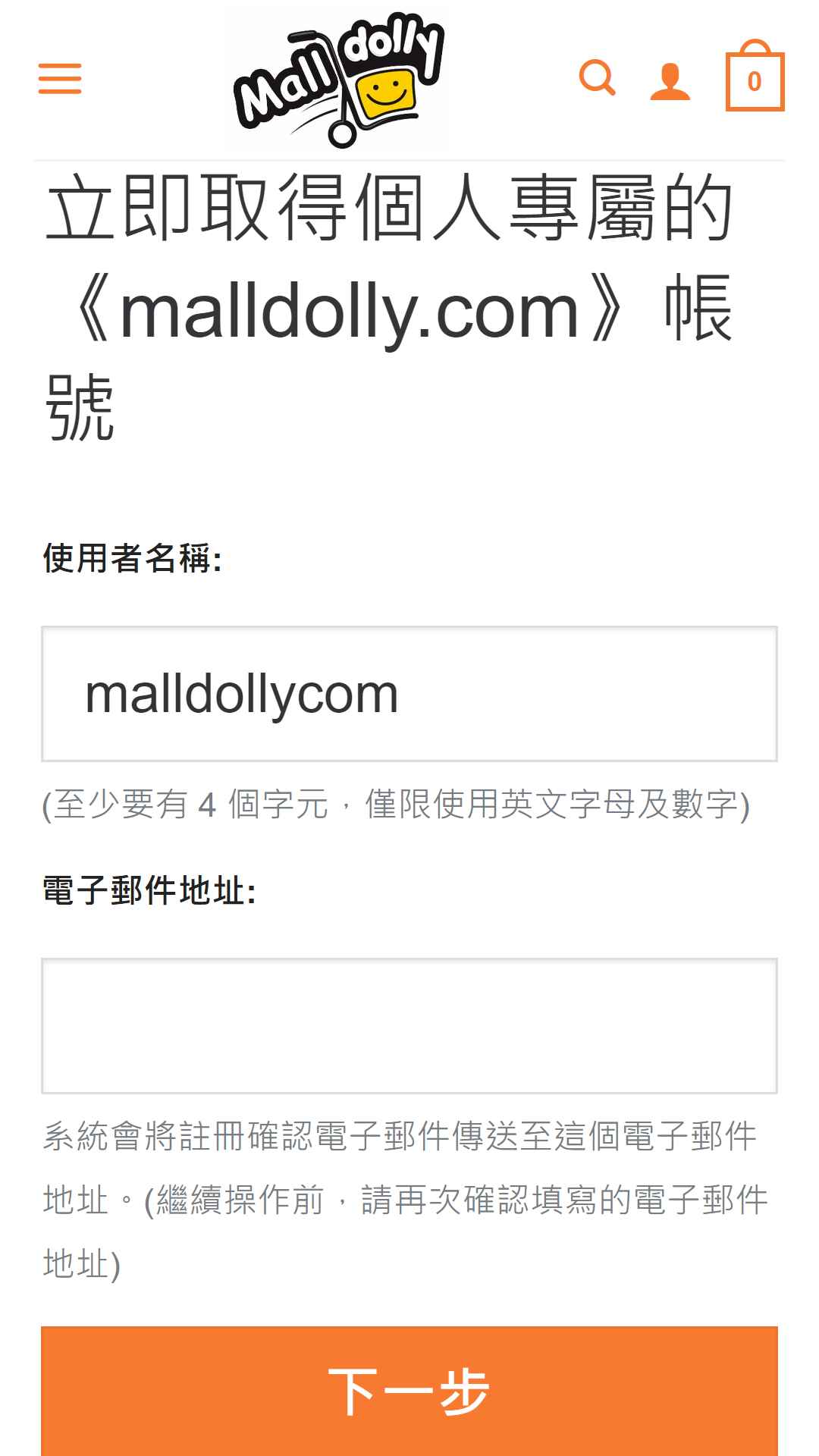Edit the 使用者名稱 username field
The height and width of the screenshot is (1456, 819).
pos(409,694)
